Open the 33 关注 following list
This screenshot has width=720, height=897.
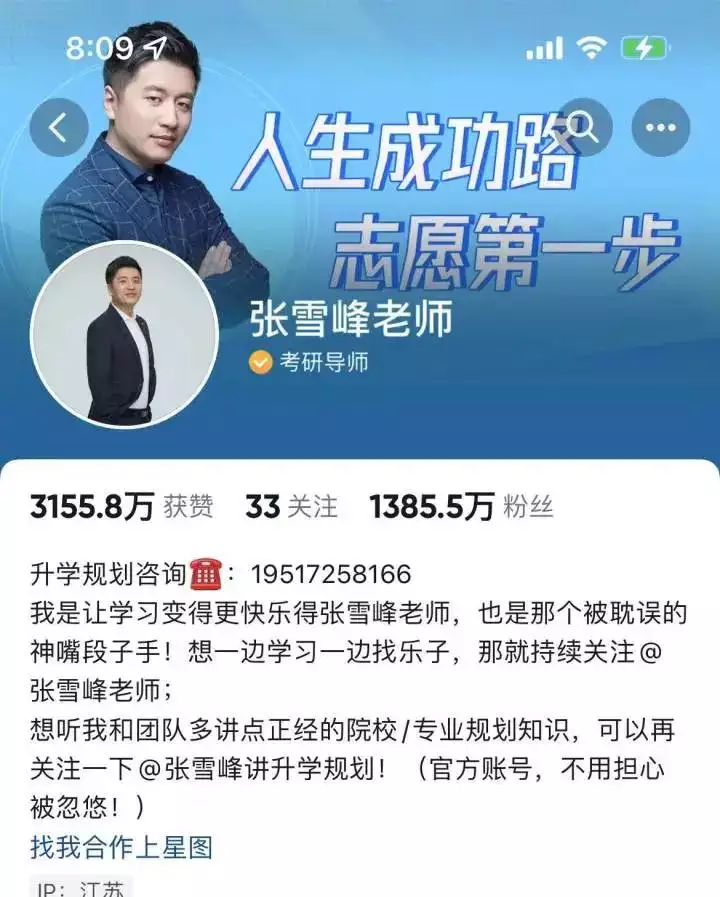click(291, 507)
